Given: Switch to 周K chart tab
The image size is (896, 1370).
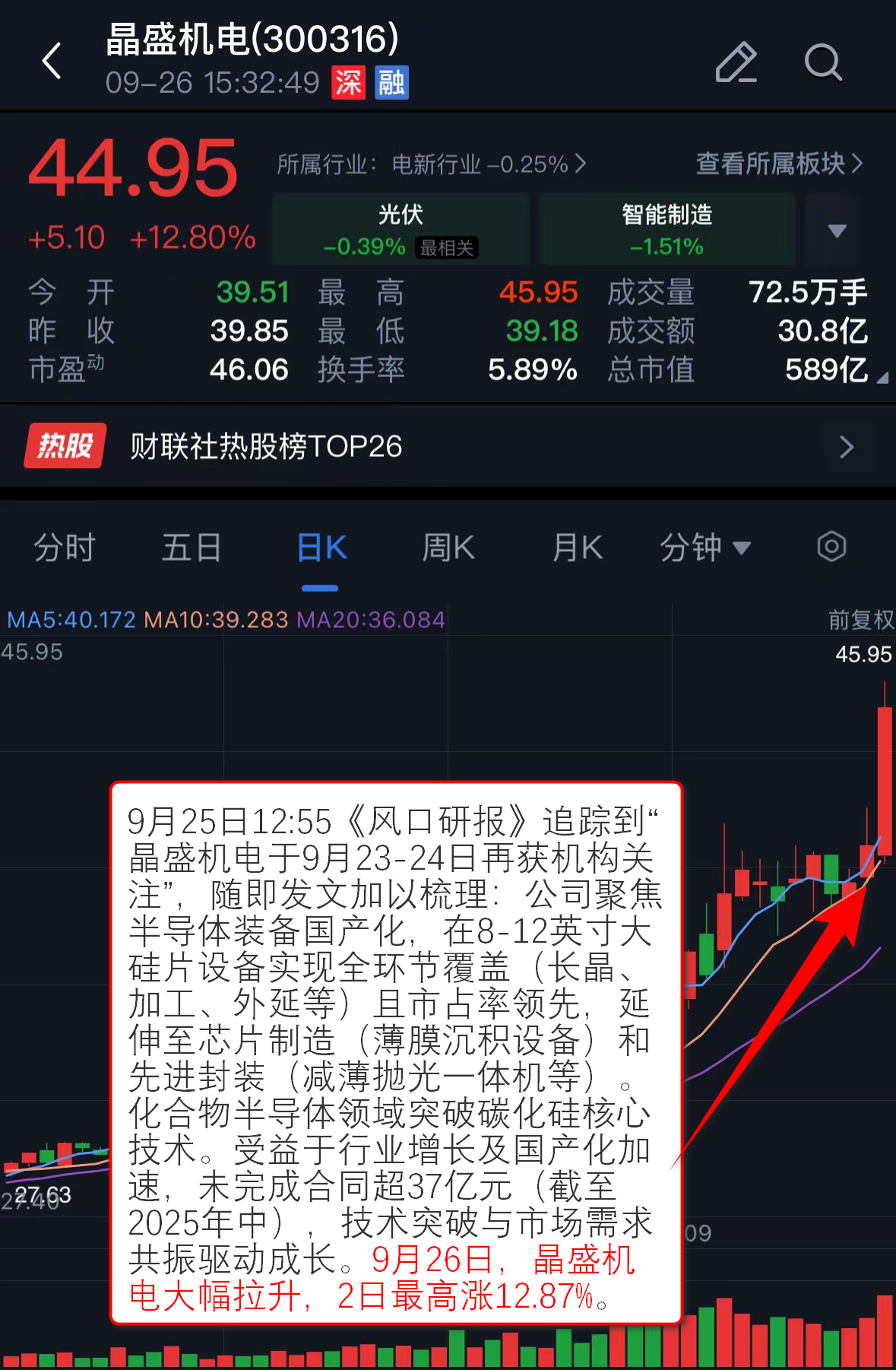Looking at the screenshot, I should coord(448,547).
